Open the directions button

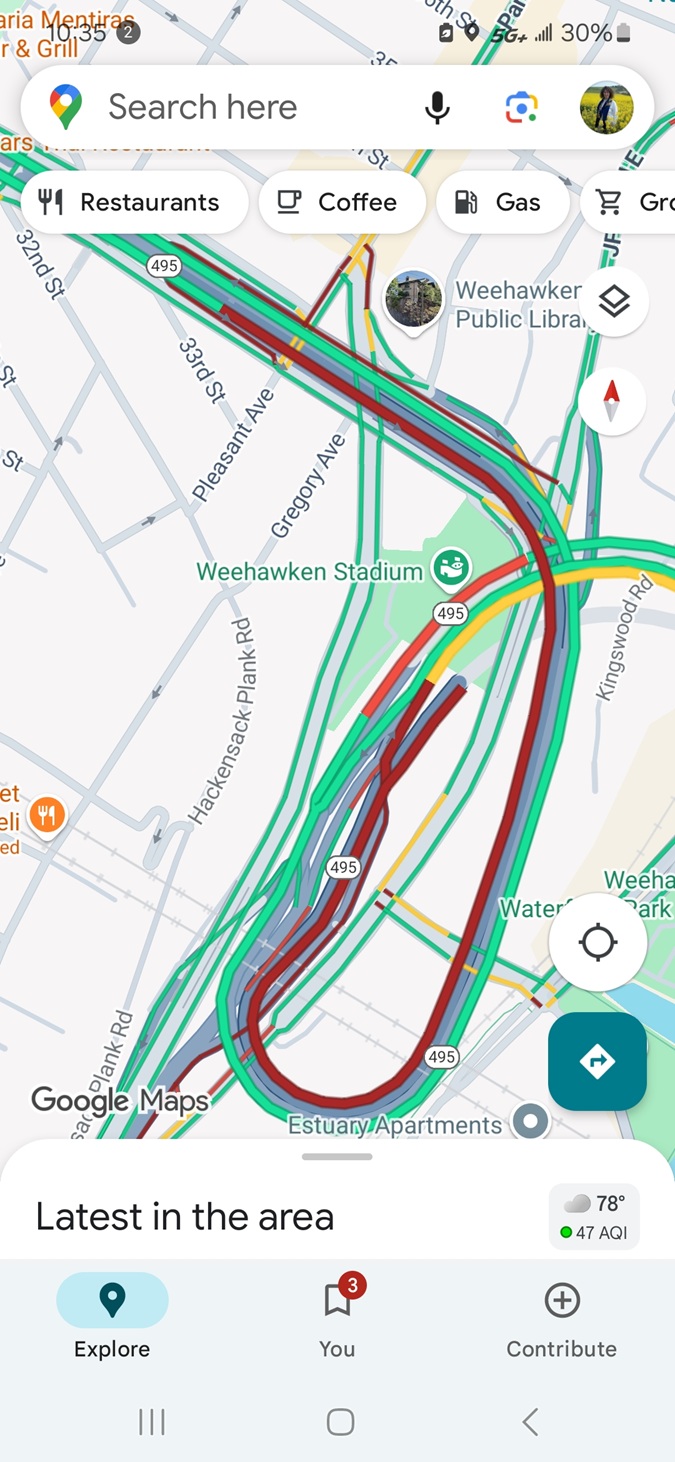point(597,1061)
